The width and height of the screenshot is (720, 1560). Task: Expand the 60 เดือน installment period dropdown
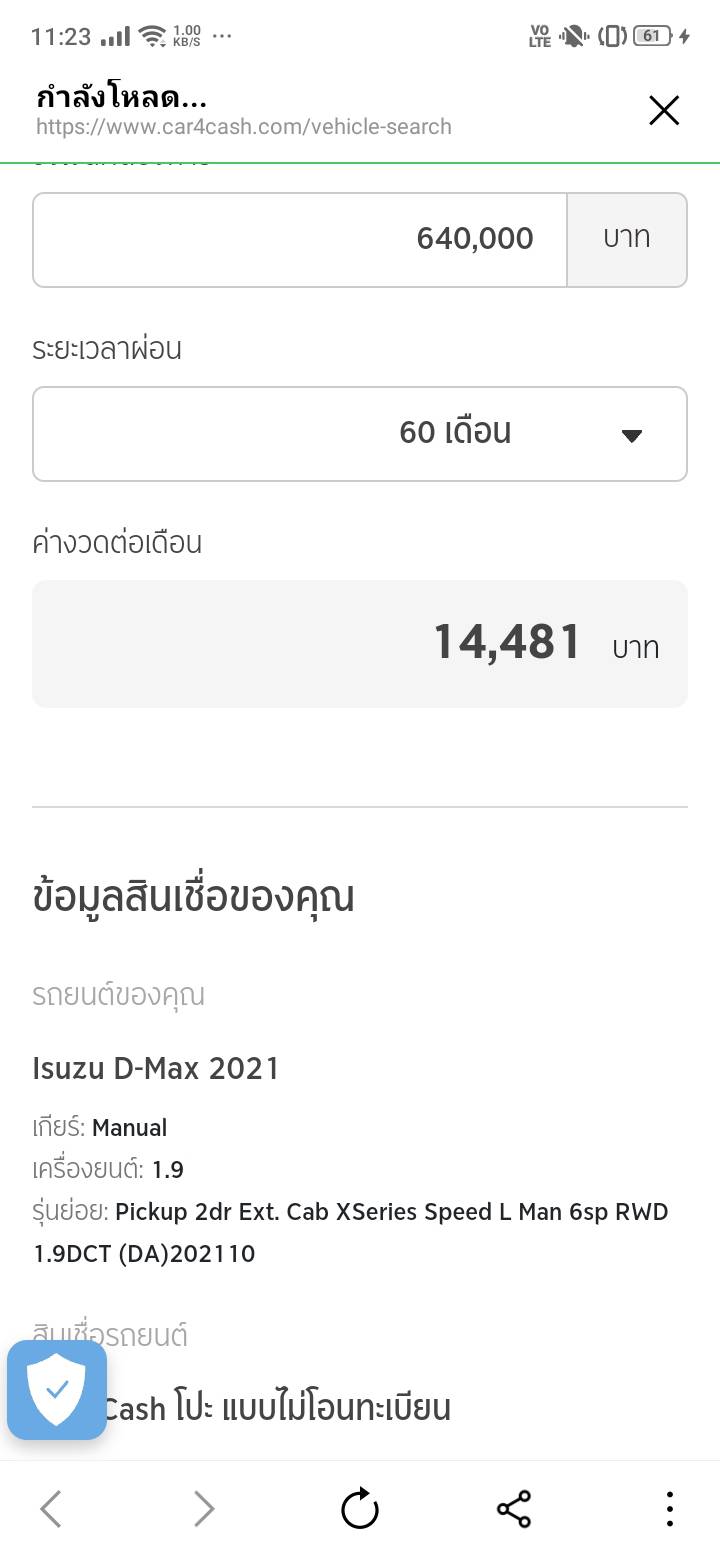coord(360,434)
